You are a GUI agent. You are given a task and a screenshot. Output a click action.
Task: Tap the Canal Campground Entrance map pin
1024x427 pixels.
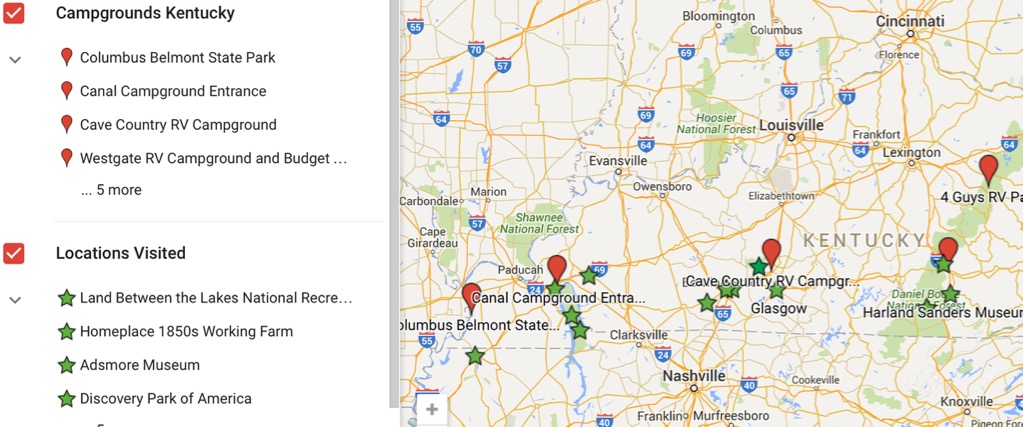coord(557,266)
